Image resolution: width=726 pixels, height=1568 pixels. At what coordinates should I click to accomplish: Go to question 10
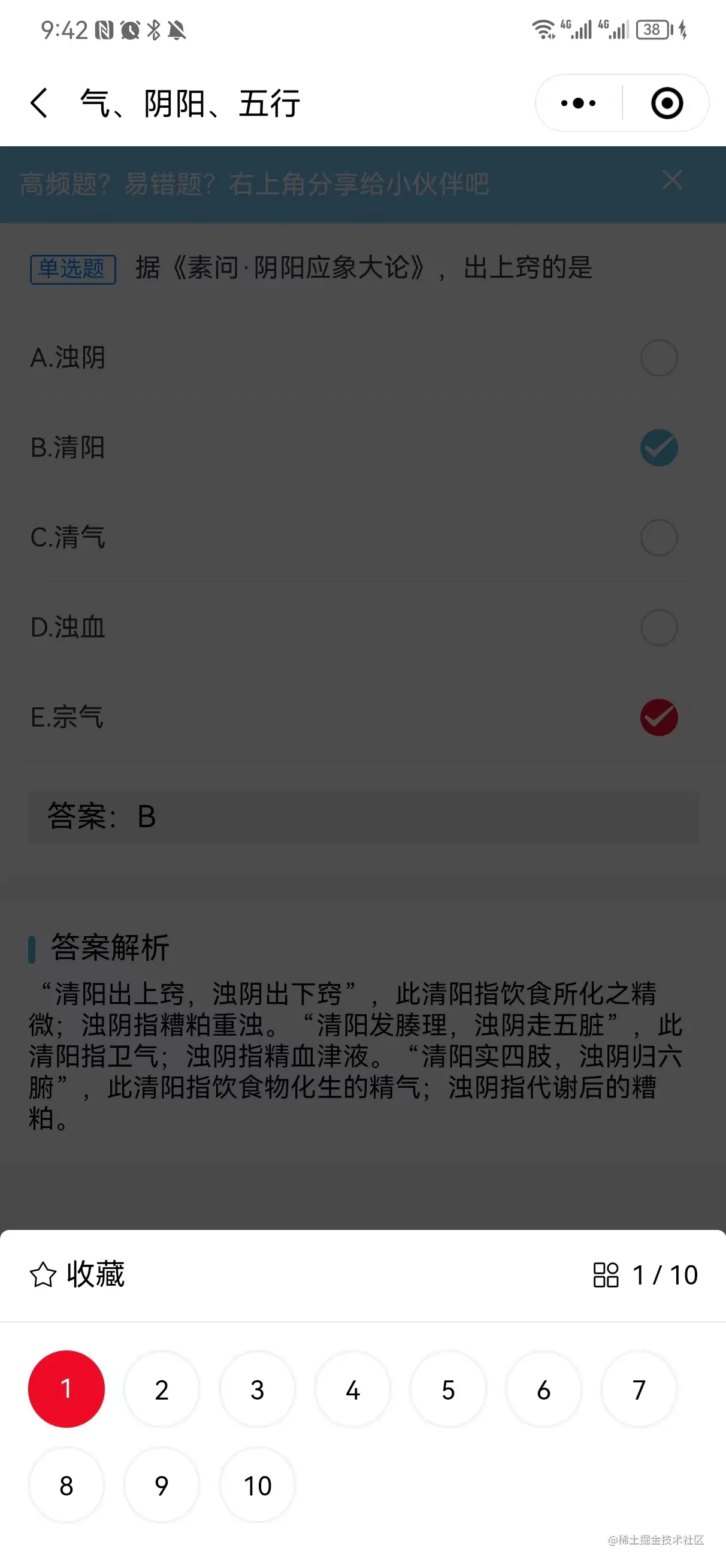point(258,1485)
